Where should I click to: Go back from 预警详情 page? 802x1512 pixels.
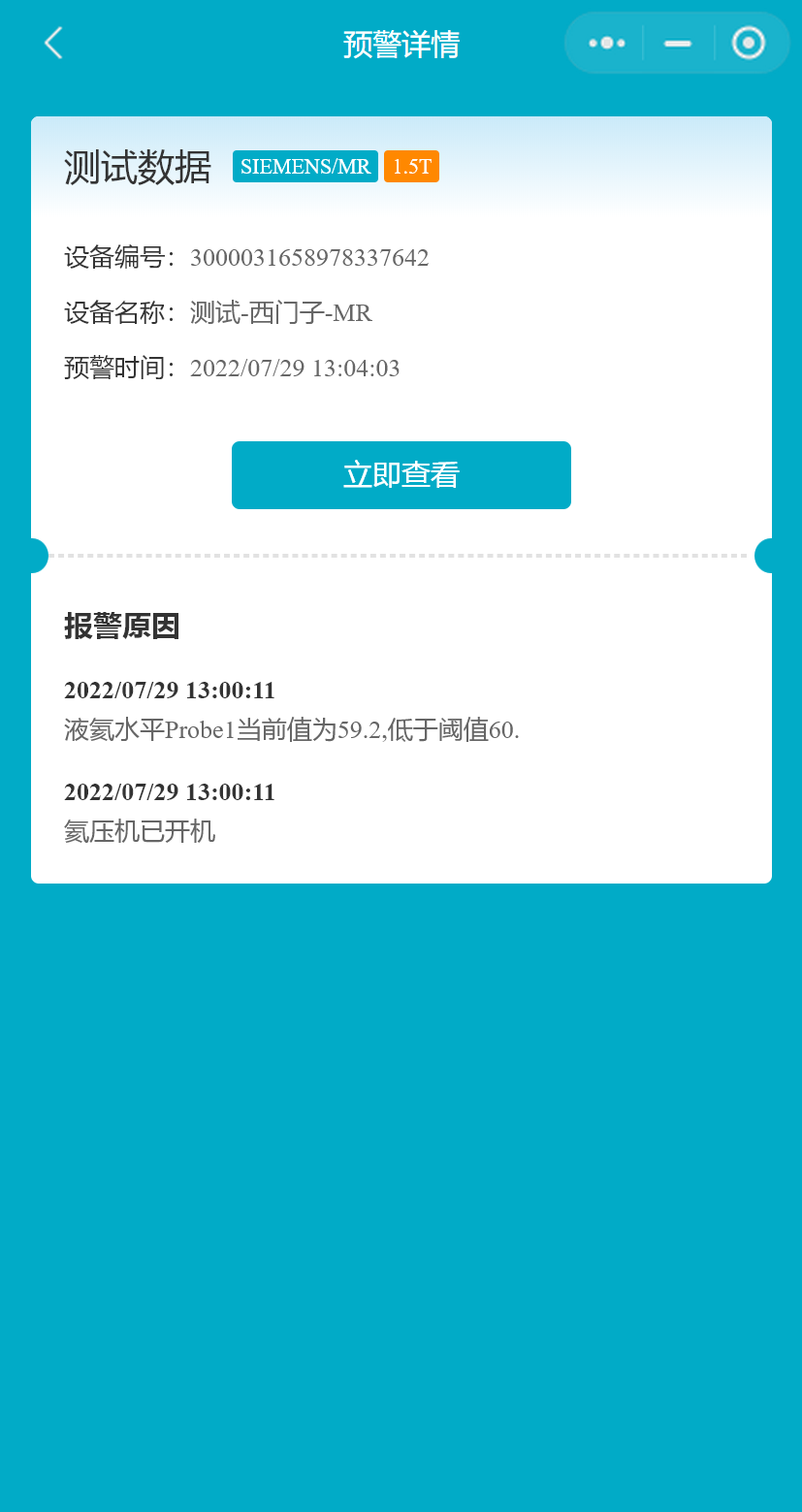(x=53, y=44)
